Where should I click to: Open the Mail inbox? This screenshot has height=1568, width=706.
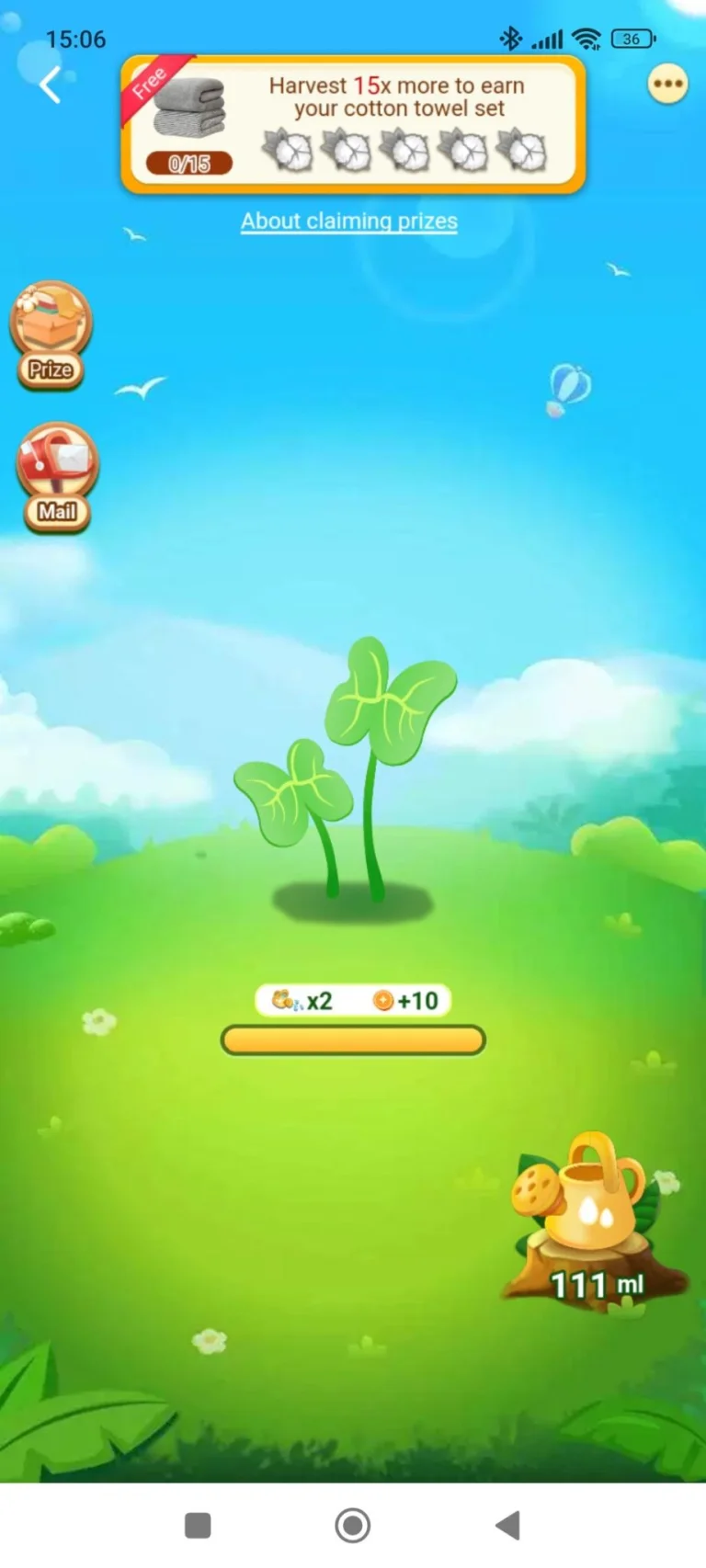pos(57,476)
